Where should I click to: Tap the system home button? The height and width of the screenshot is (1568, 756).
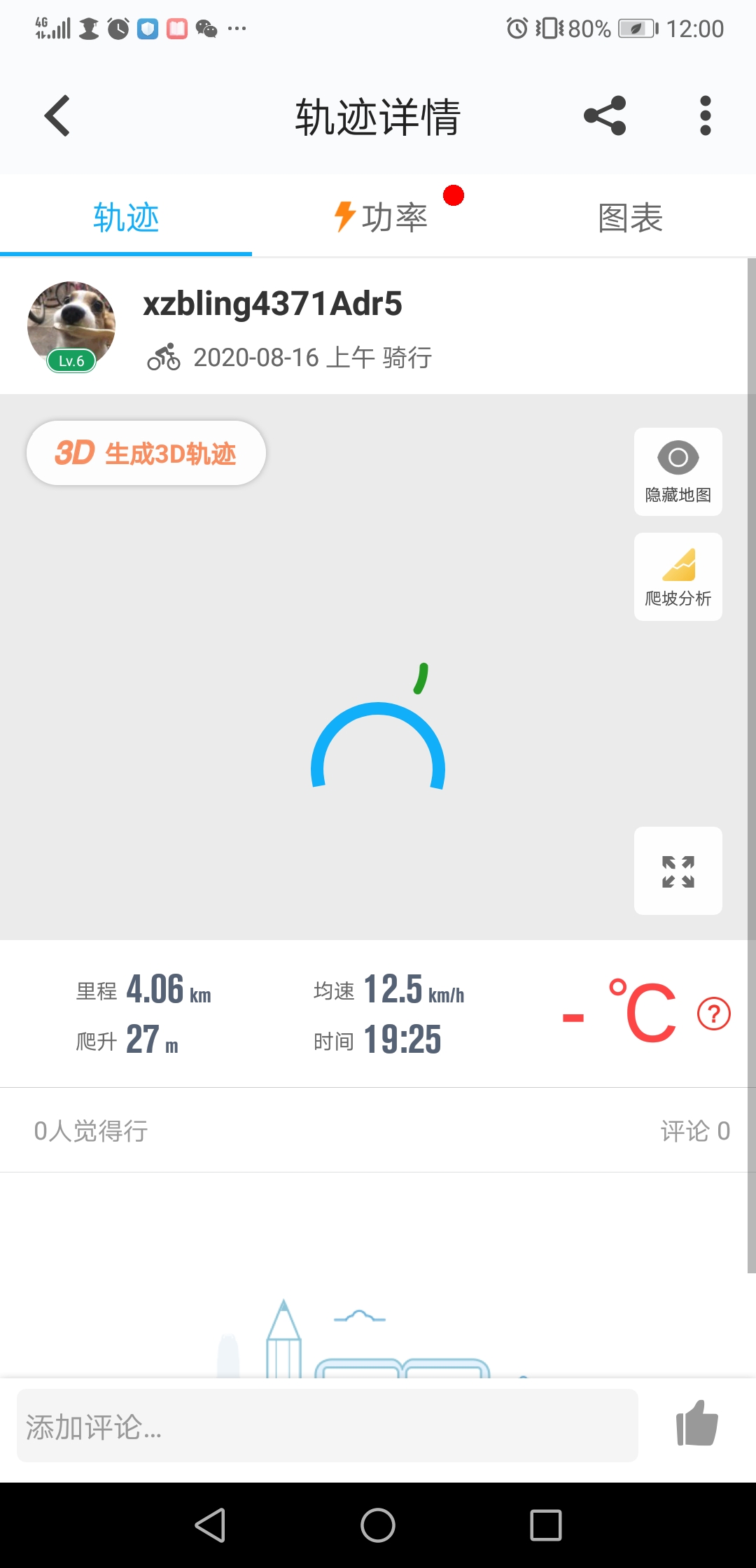tap(378, 1525)
